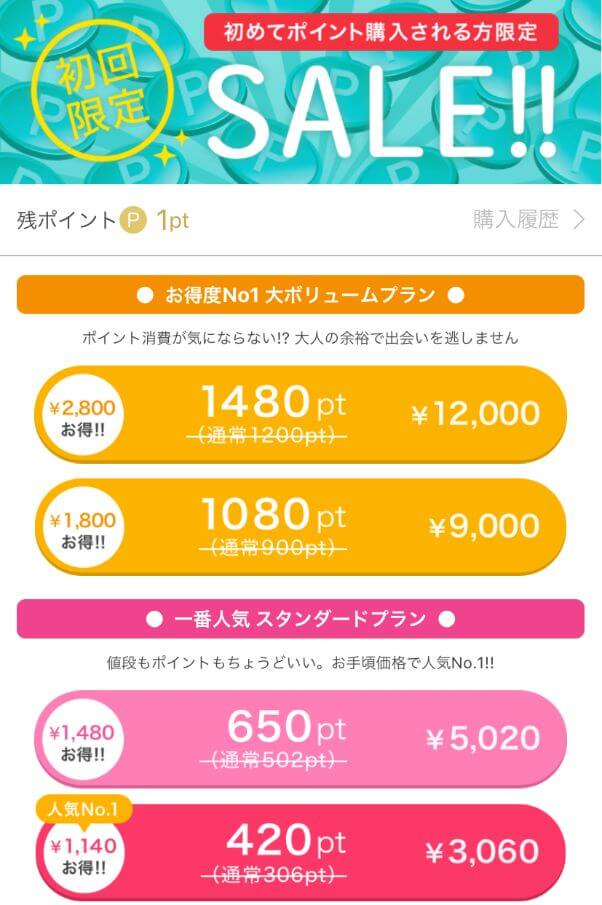The height and width of the screenshot is (905, 602).
Task: Open 購入履歴 purchase history
Action: click(x=528, y=221)
